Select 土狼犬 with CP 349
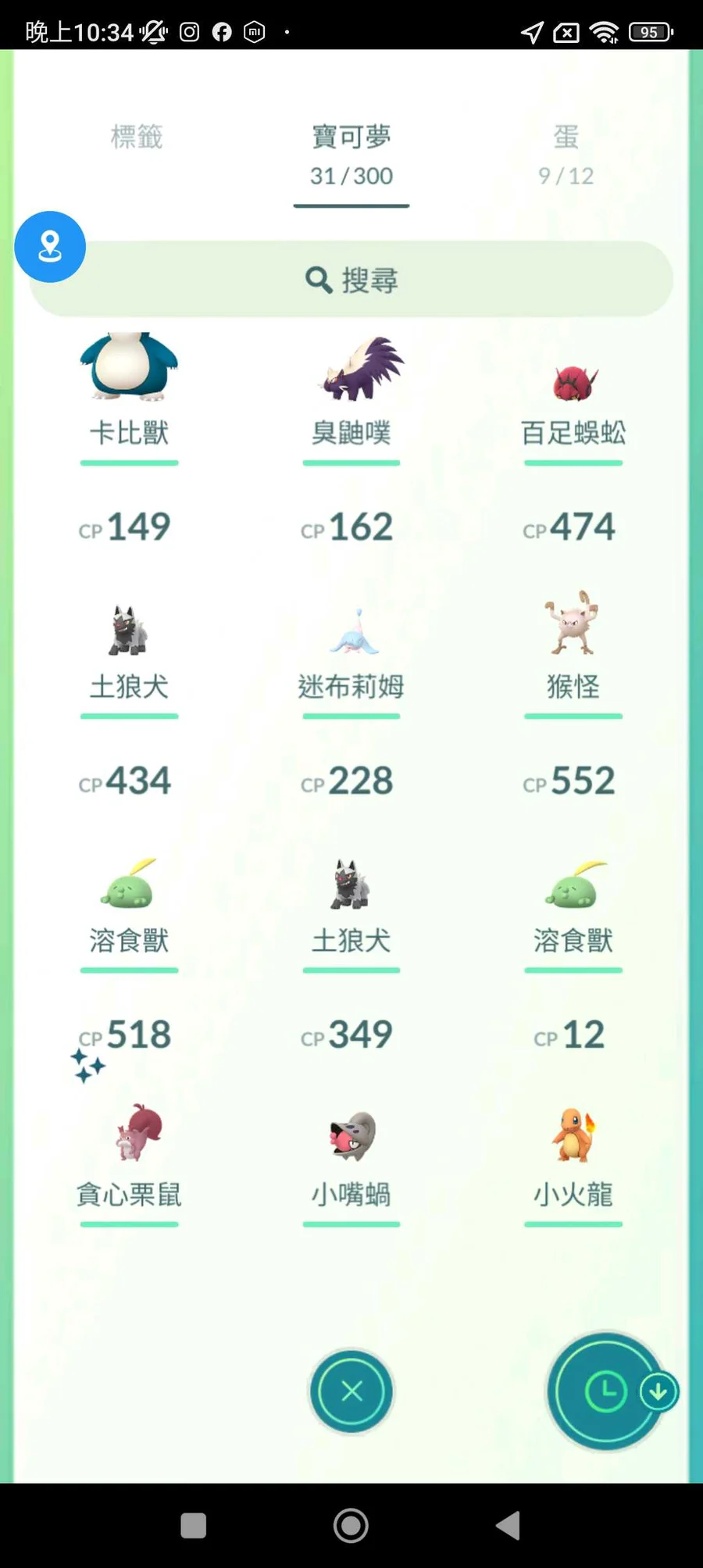This screenshot has height=1568, width=703. click(351, 887)
